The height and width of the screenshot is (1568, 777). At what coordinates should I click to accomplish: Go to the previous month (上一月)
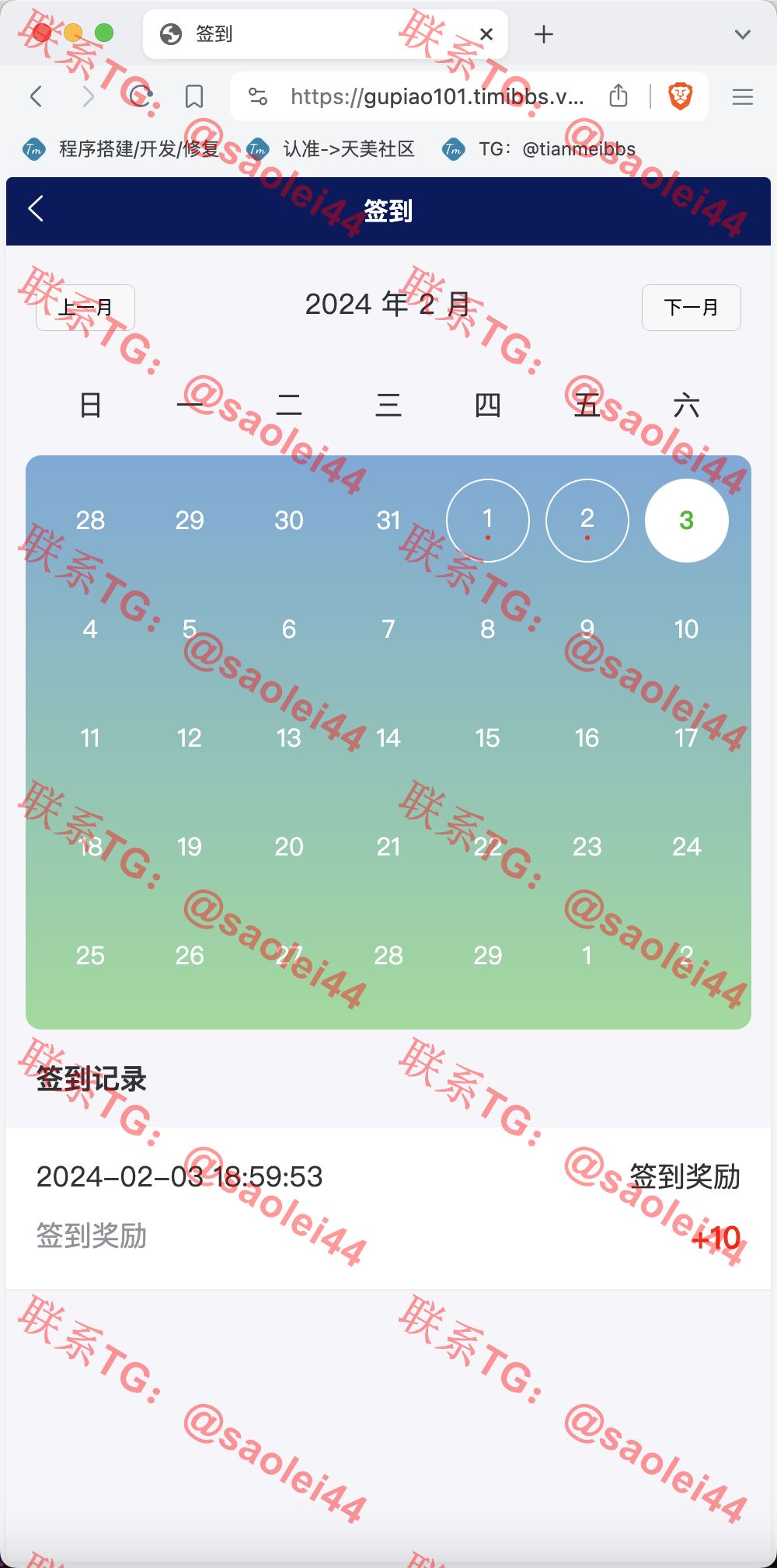[x=85, y=308]
